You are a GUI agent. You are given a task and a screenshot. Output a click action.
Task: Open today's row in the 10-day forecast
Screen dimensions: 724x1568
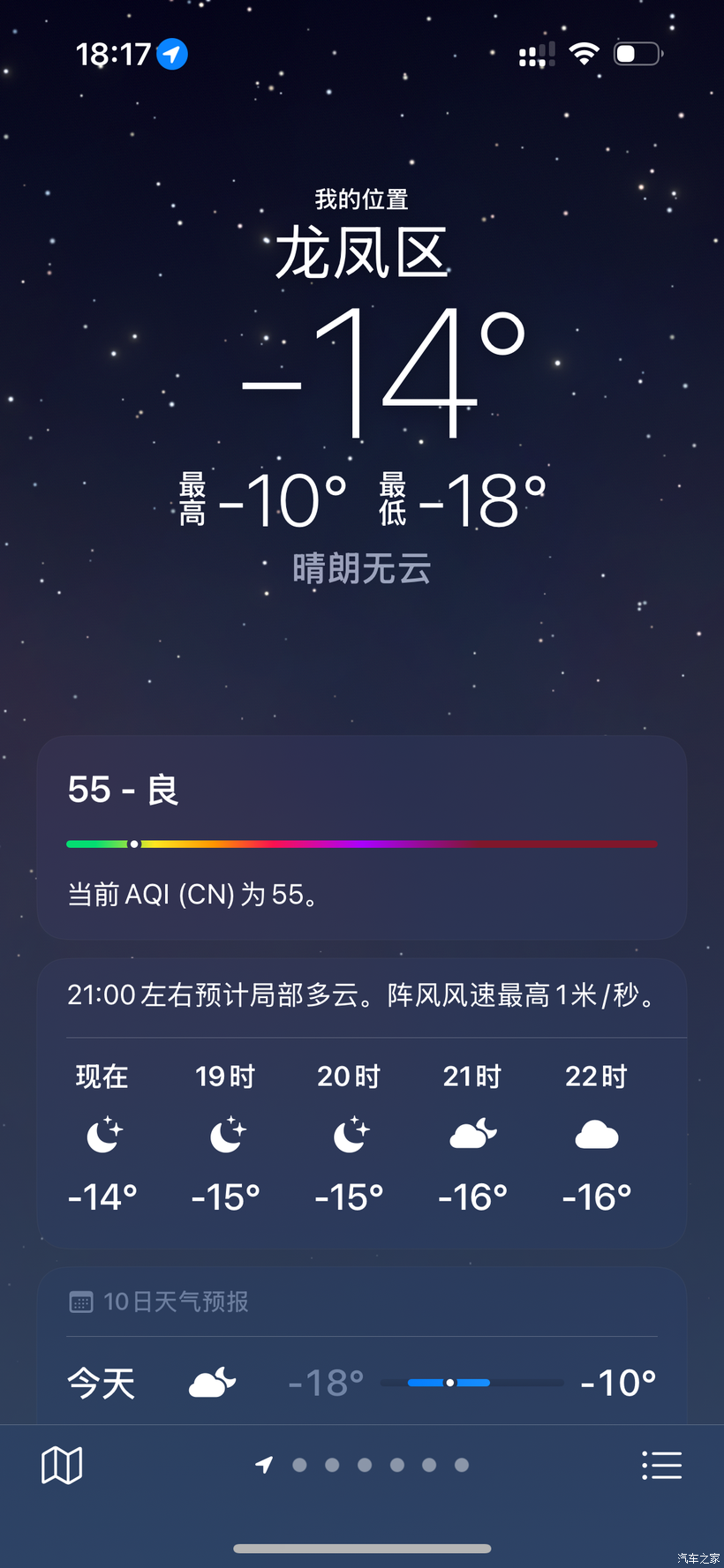(362, 1383)
